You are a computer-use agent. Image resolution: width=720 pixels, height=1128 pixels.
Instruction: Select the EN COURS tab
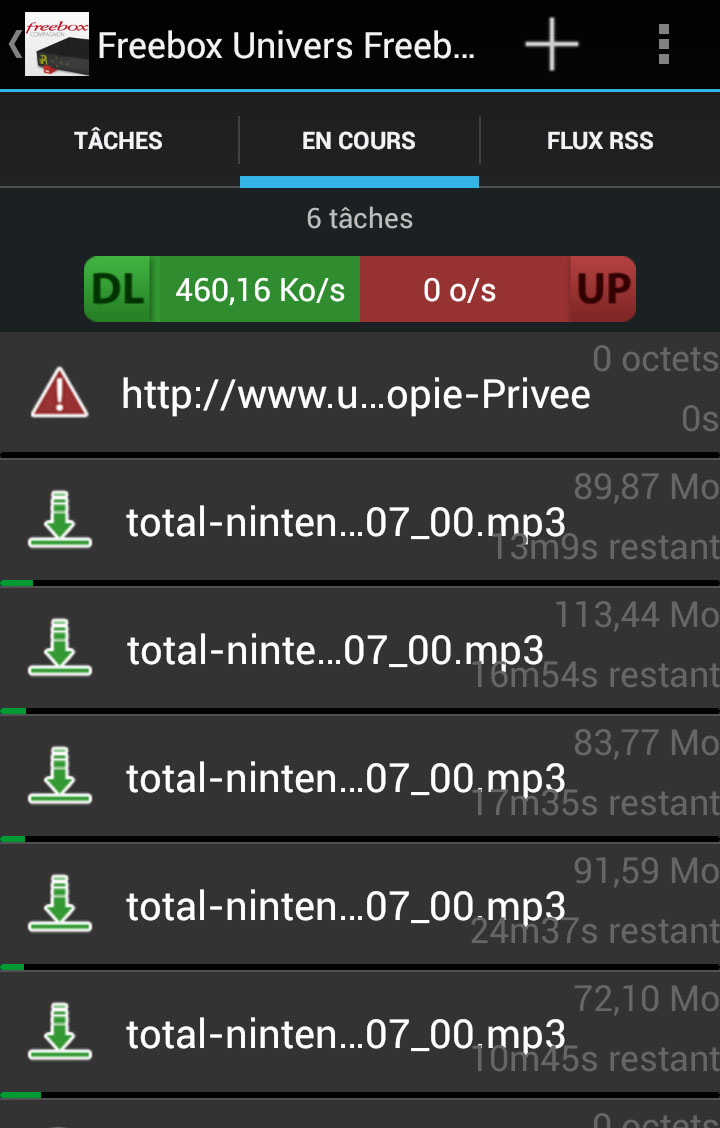359,141
